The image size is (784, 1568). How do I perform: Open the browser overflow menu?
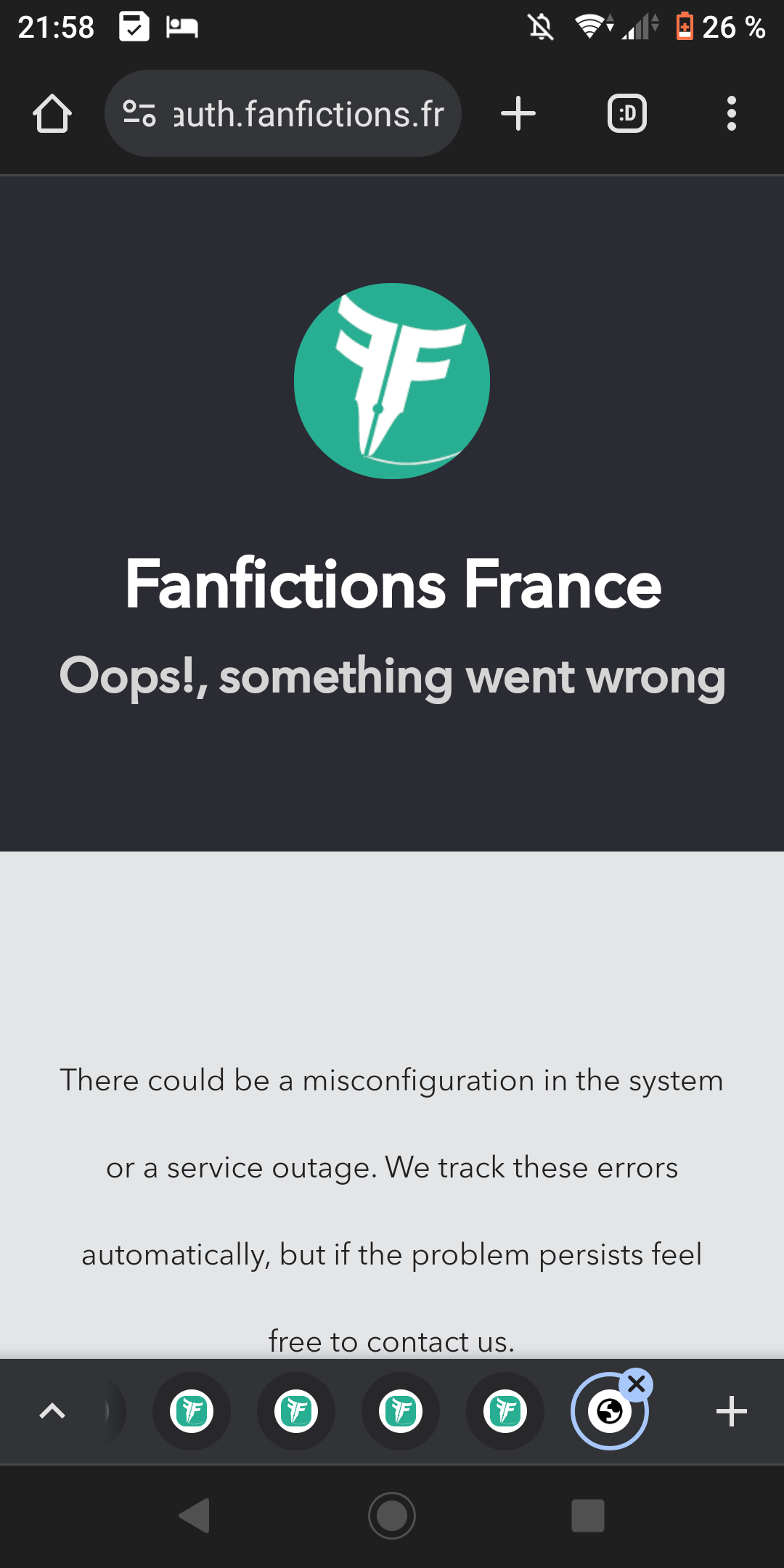click(x=731, y=114)
